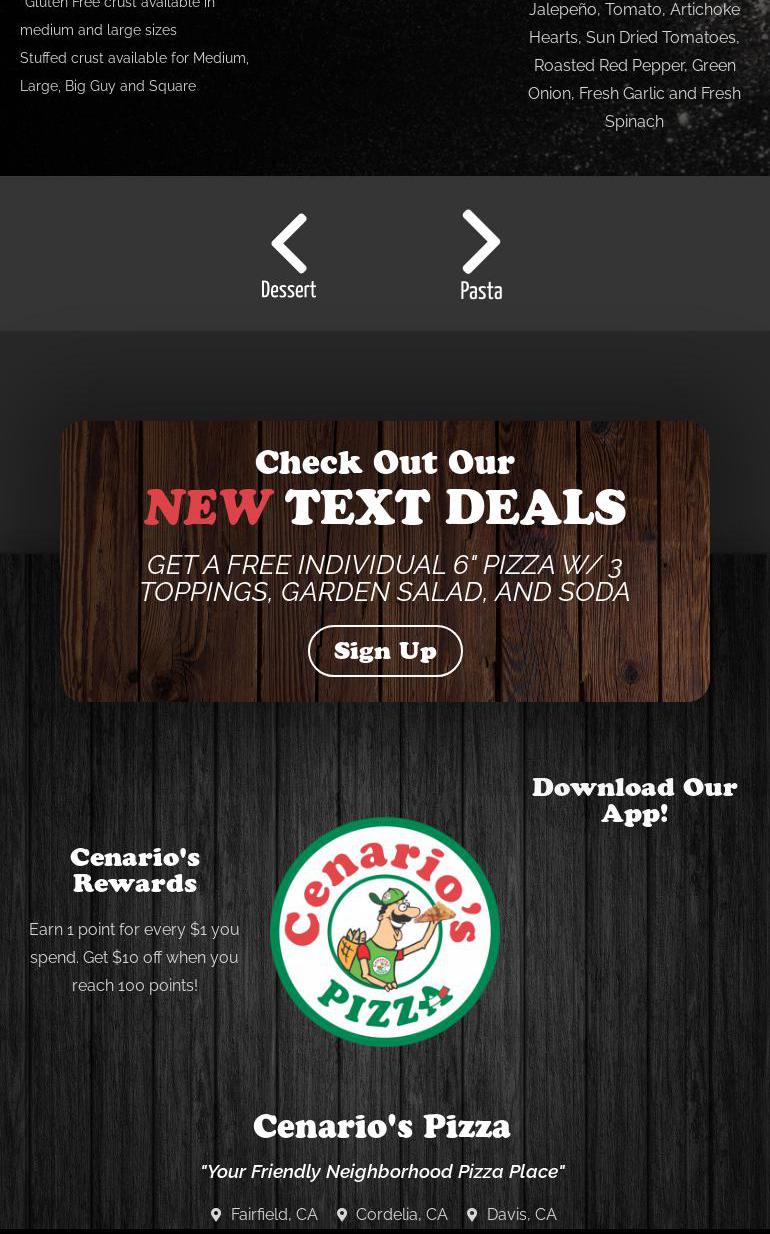The width and height of the screenshot is (770, 1234).
Task: Open the Davis, CA location
Action: [x=521, y=1214]
